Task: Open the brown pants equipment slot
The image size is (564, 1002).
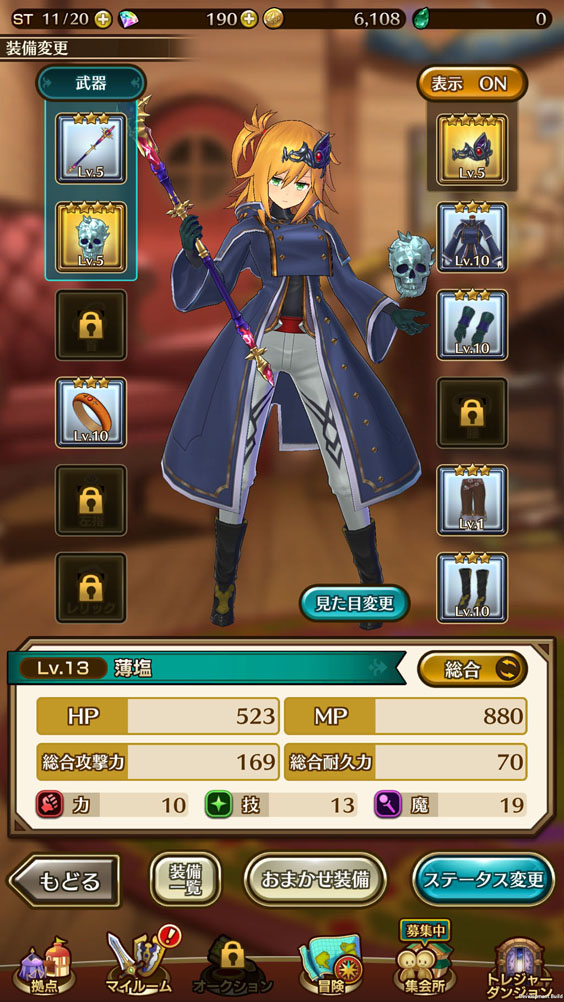Action: pyautogui.click(x=472, y=500)
